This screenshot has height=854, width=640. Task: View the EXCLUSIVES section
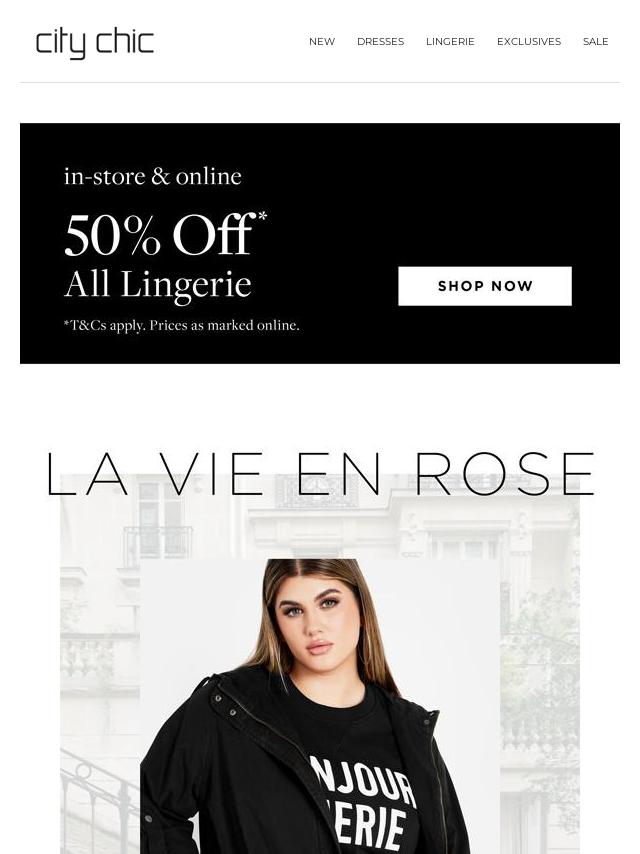click(x=528, y=42)
